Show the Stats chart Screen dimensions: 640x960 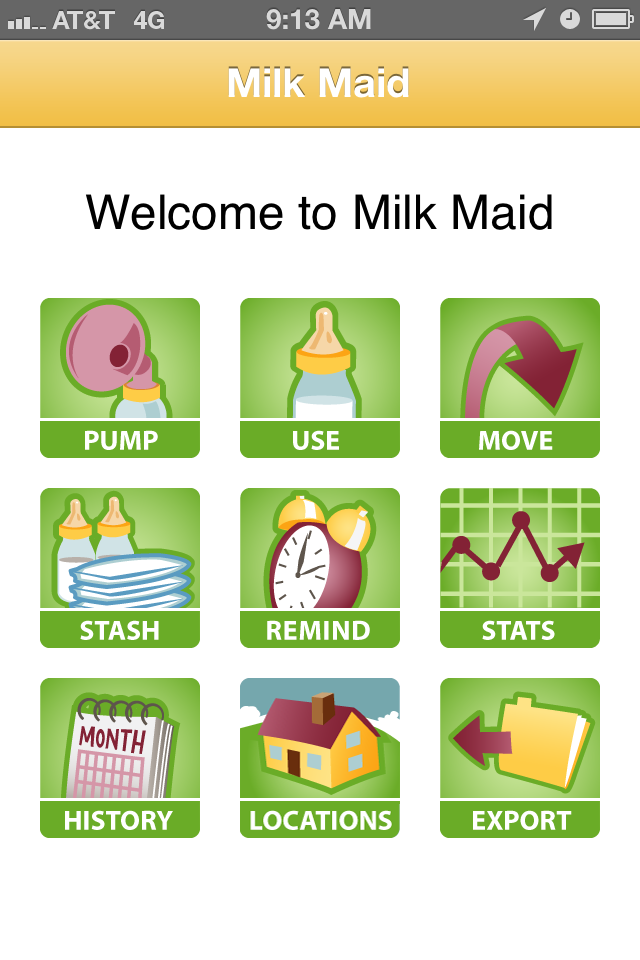coord(520,568)
